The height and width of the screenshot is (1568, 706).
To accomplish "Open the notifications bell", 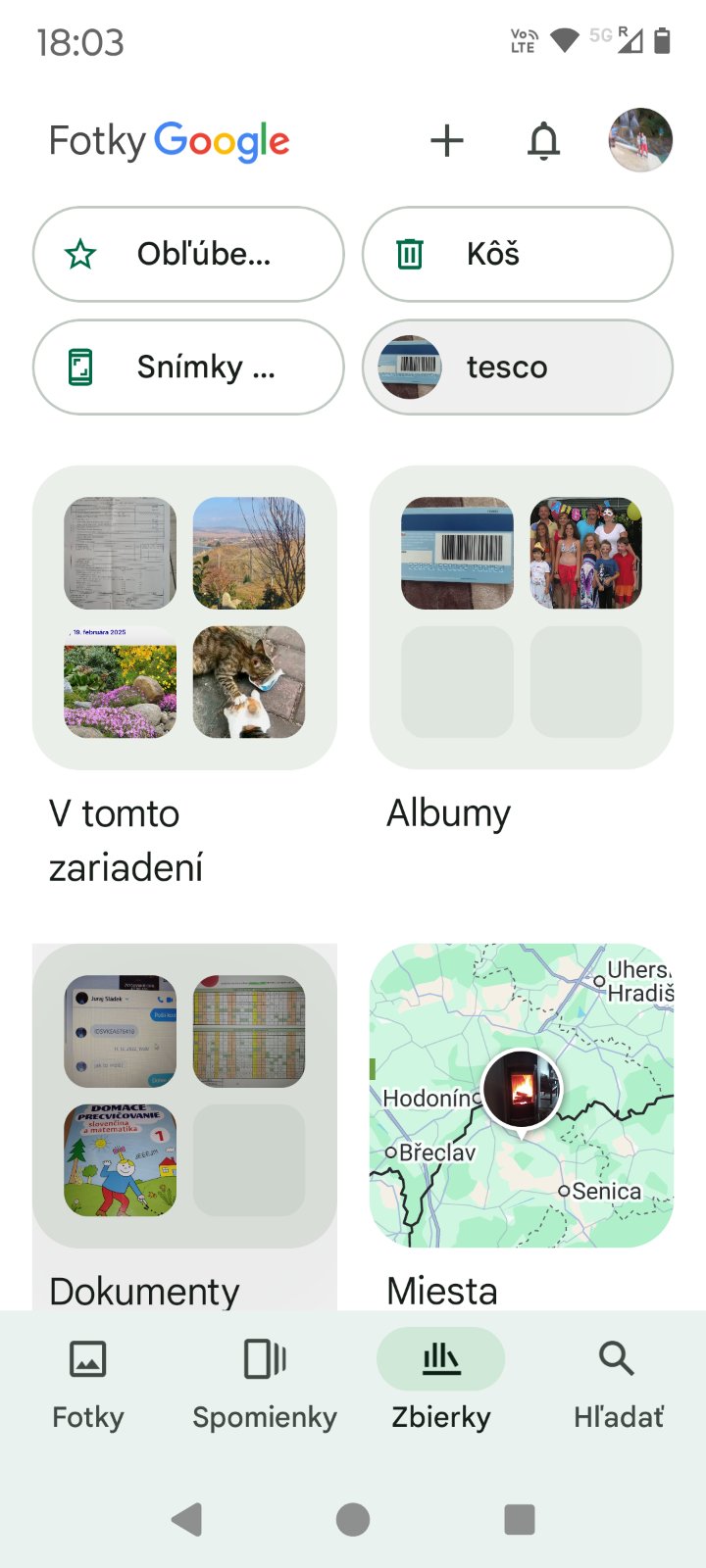I will point(543,141).
